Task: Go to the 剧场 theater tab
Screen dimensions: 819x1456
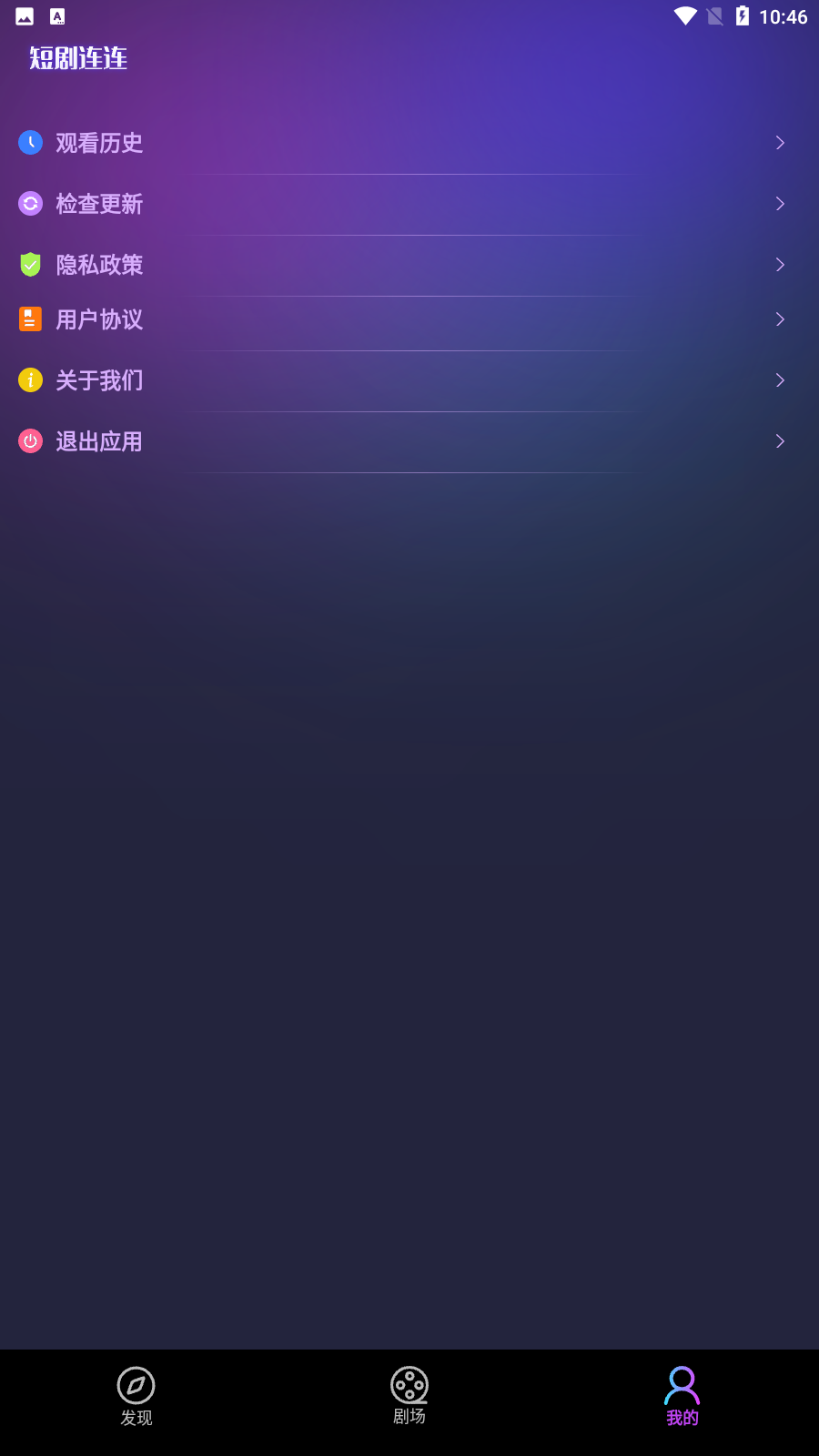Action: point(409,1397)
